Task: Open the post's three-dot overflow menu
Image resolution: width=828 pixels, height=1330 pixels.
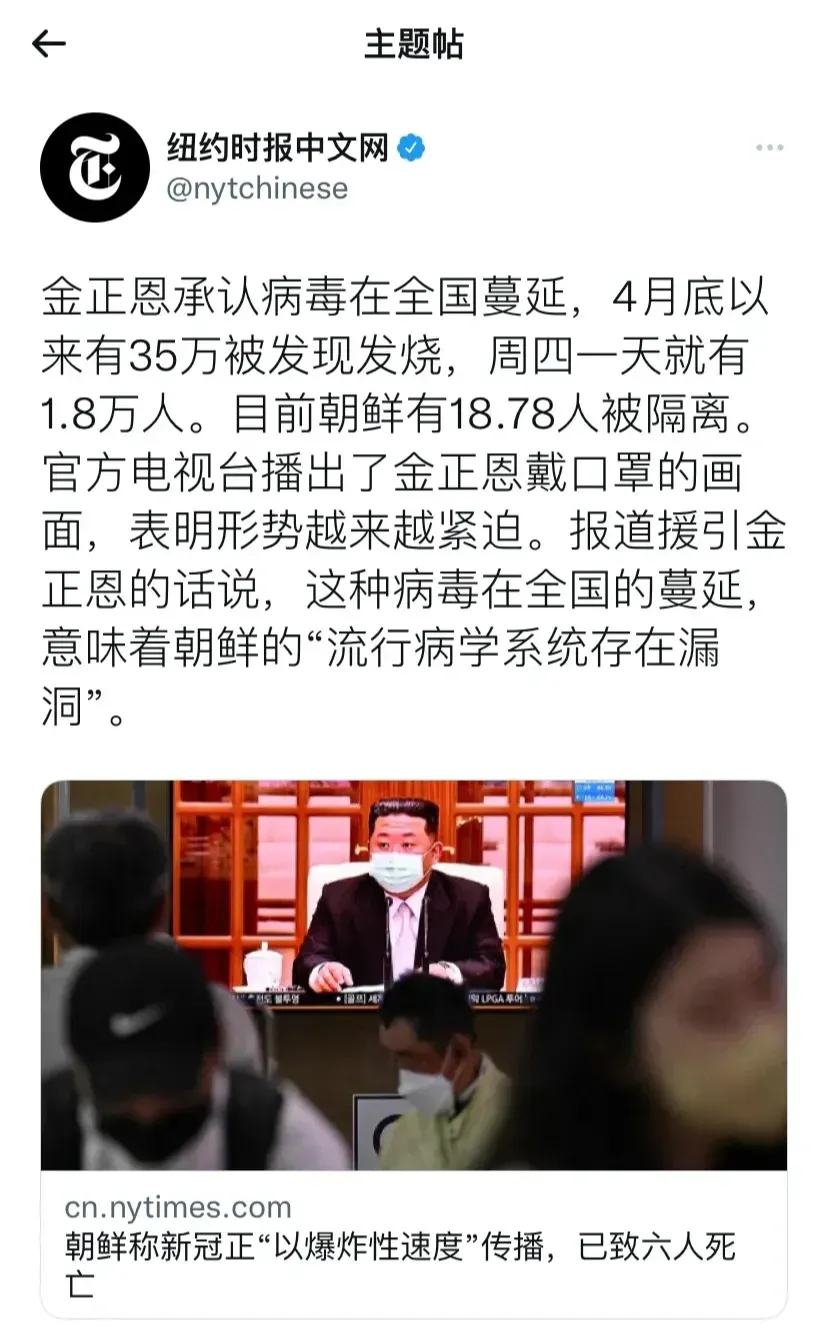Action: click(x=769, y=148)
